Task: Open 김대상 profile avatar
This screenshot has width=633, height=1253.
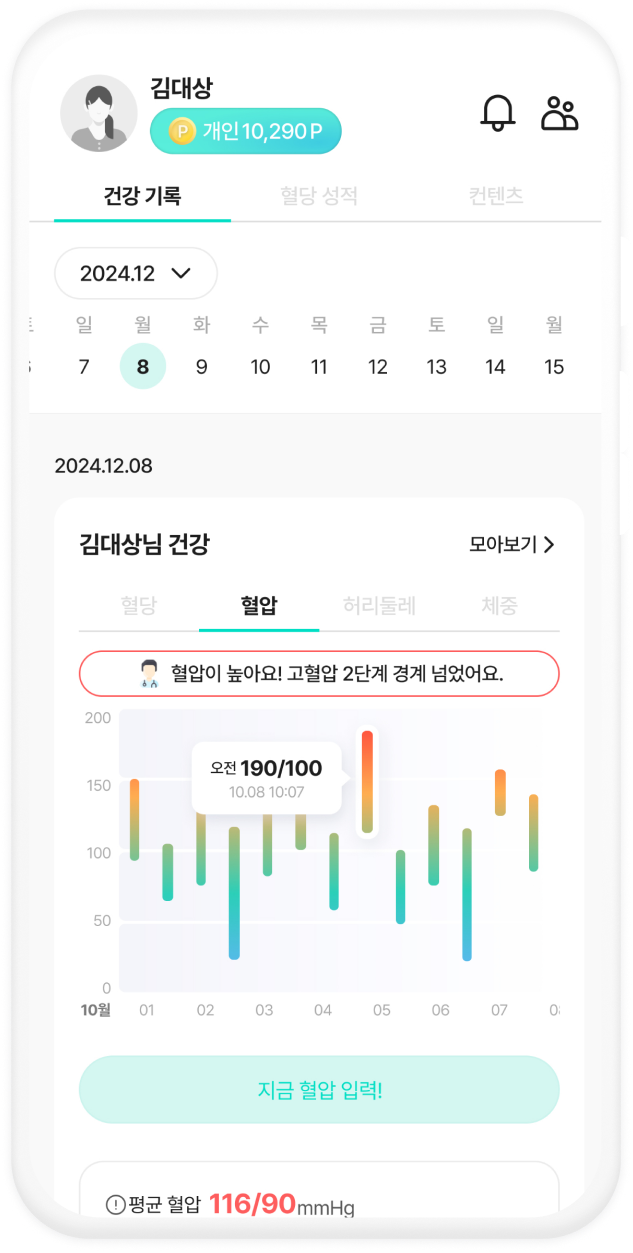Action: [x=99, y=113]
